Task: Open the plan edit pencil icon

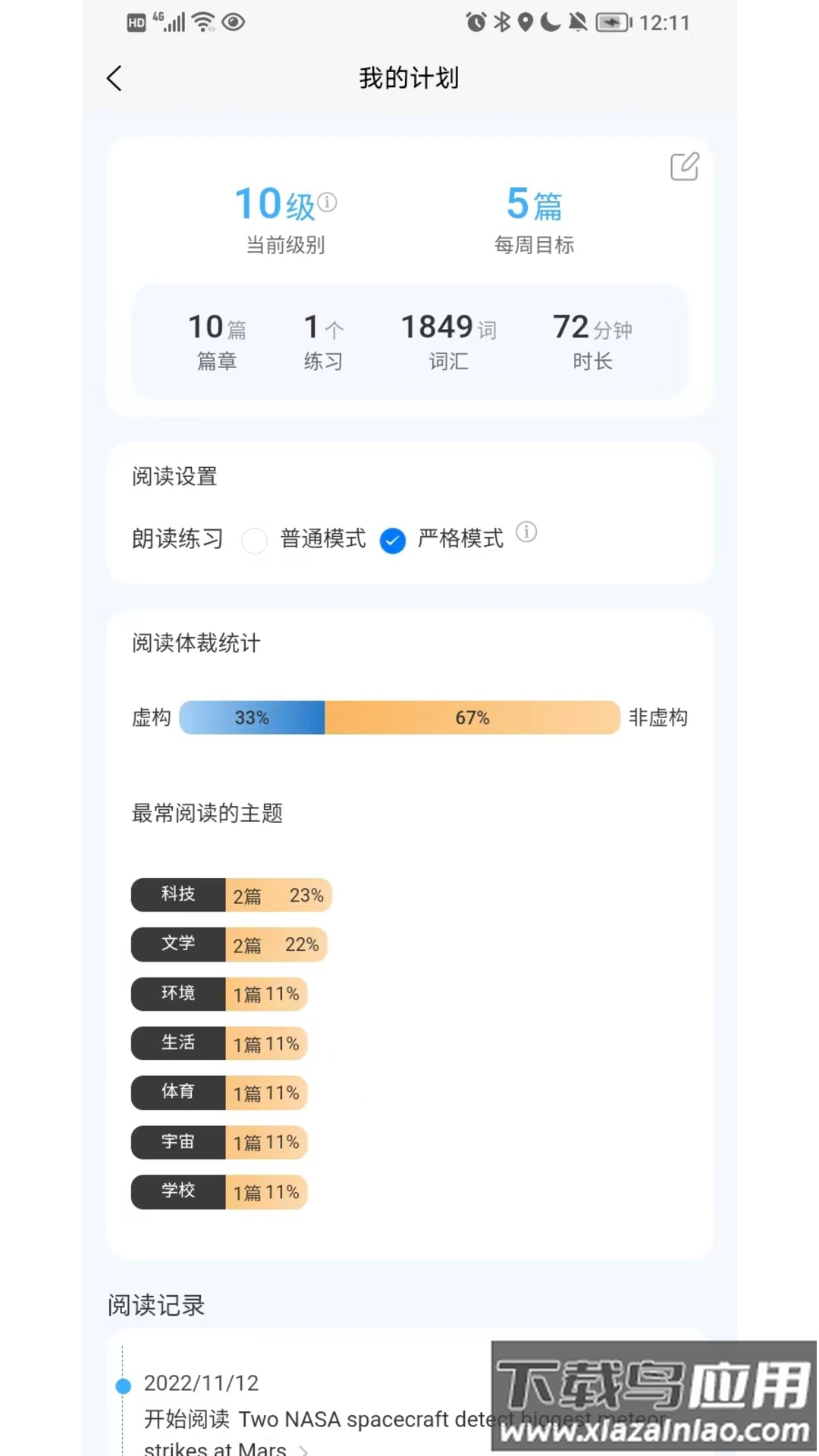Action: tap(684, 167)
